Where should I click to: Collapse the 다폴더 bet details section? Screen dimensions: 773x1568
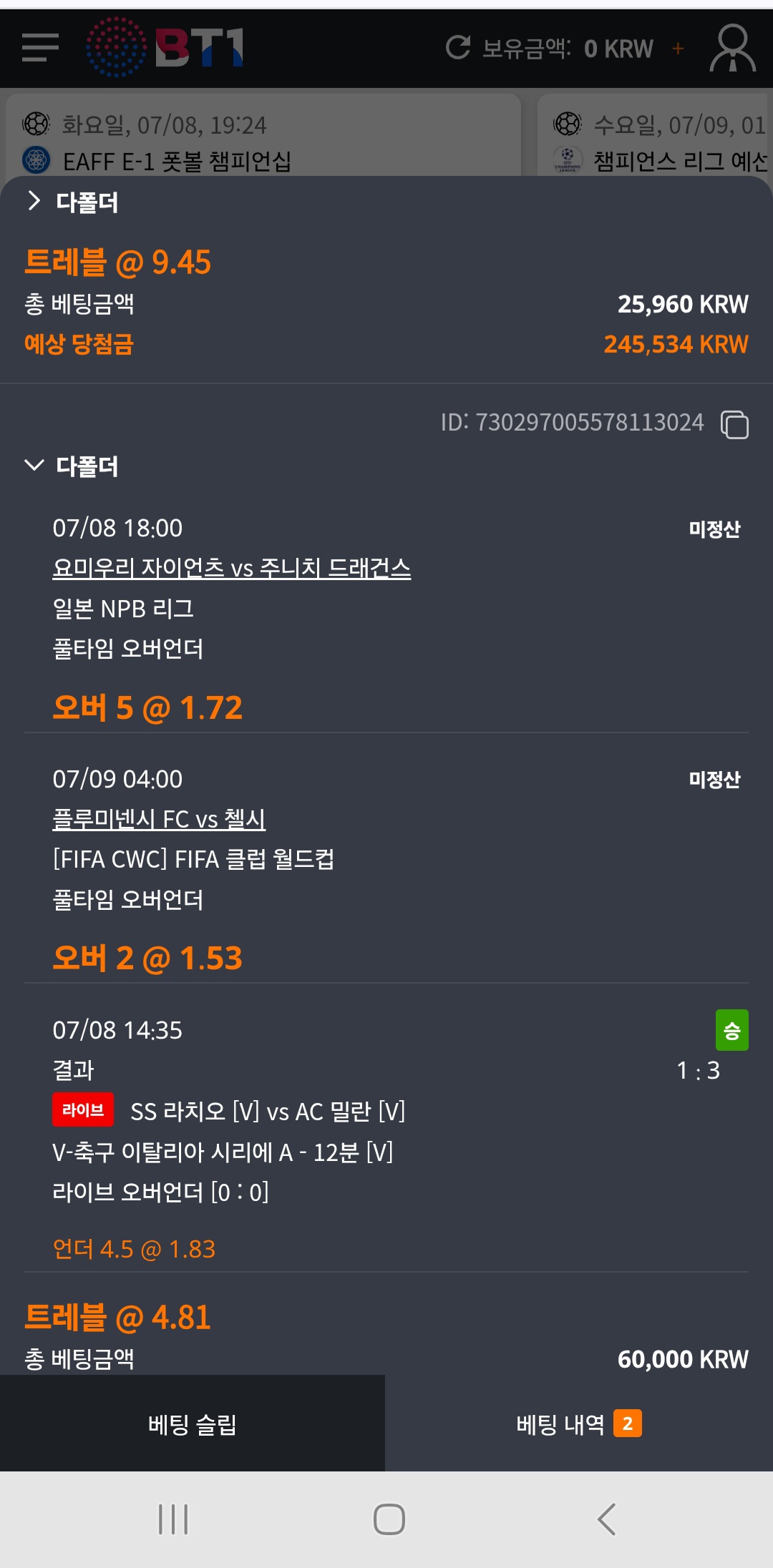(72, 466)
